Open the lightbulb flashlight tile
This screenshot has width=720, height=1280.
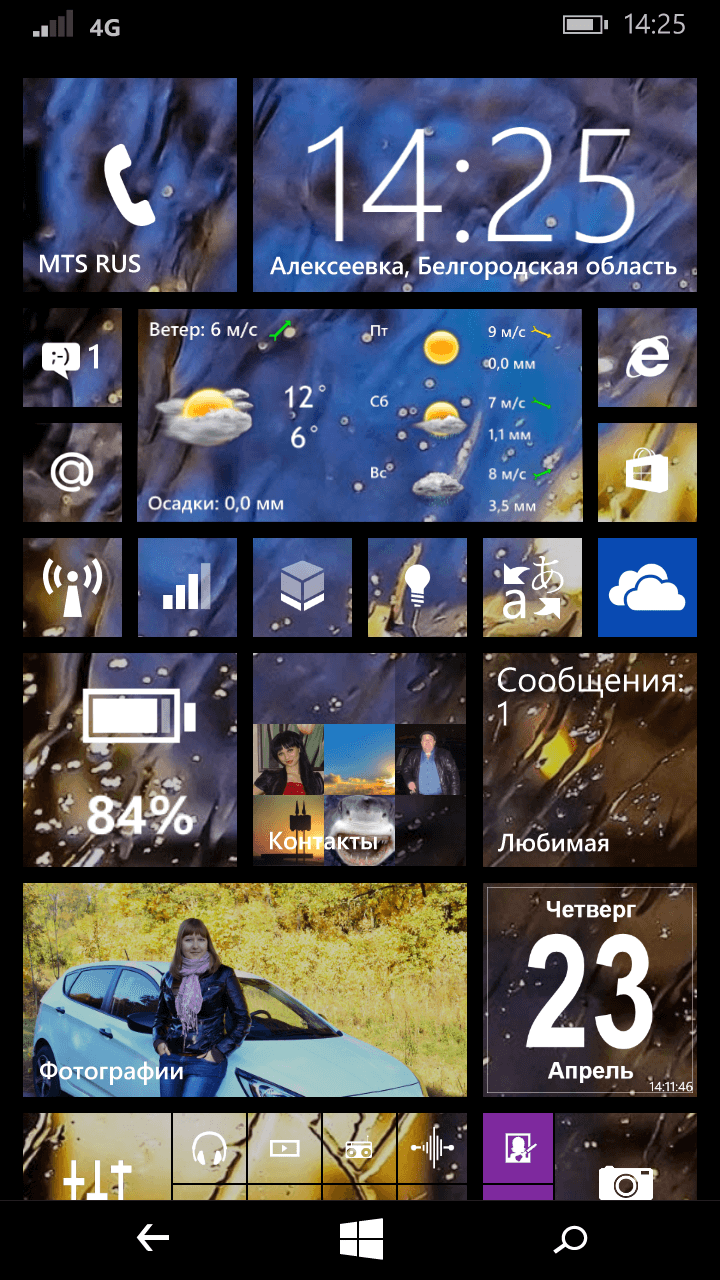(417, 587)
